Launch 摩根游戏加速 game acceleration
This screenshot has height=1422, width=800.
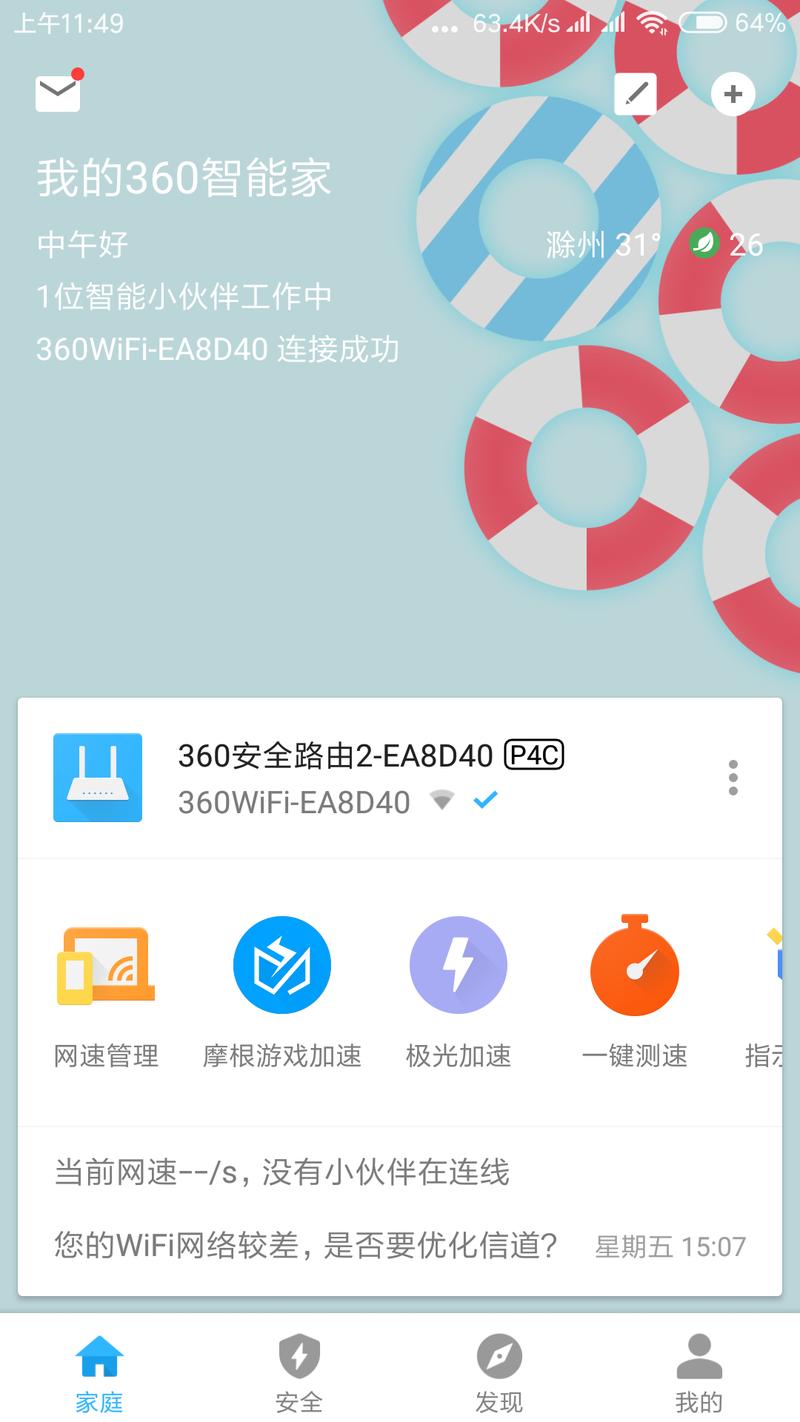282,963
